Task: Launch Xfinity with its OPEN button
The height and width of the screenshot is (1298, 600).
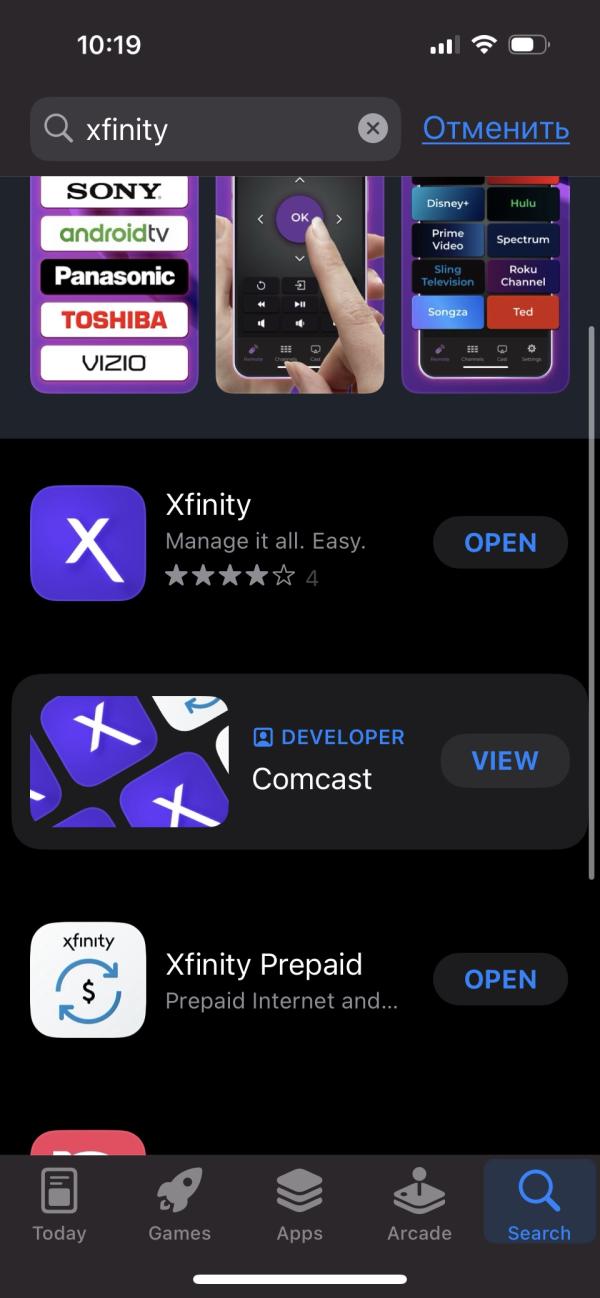Action: 500,542
